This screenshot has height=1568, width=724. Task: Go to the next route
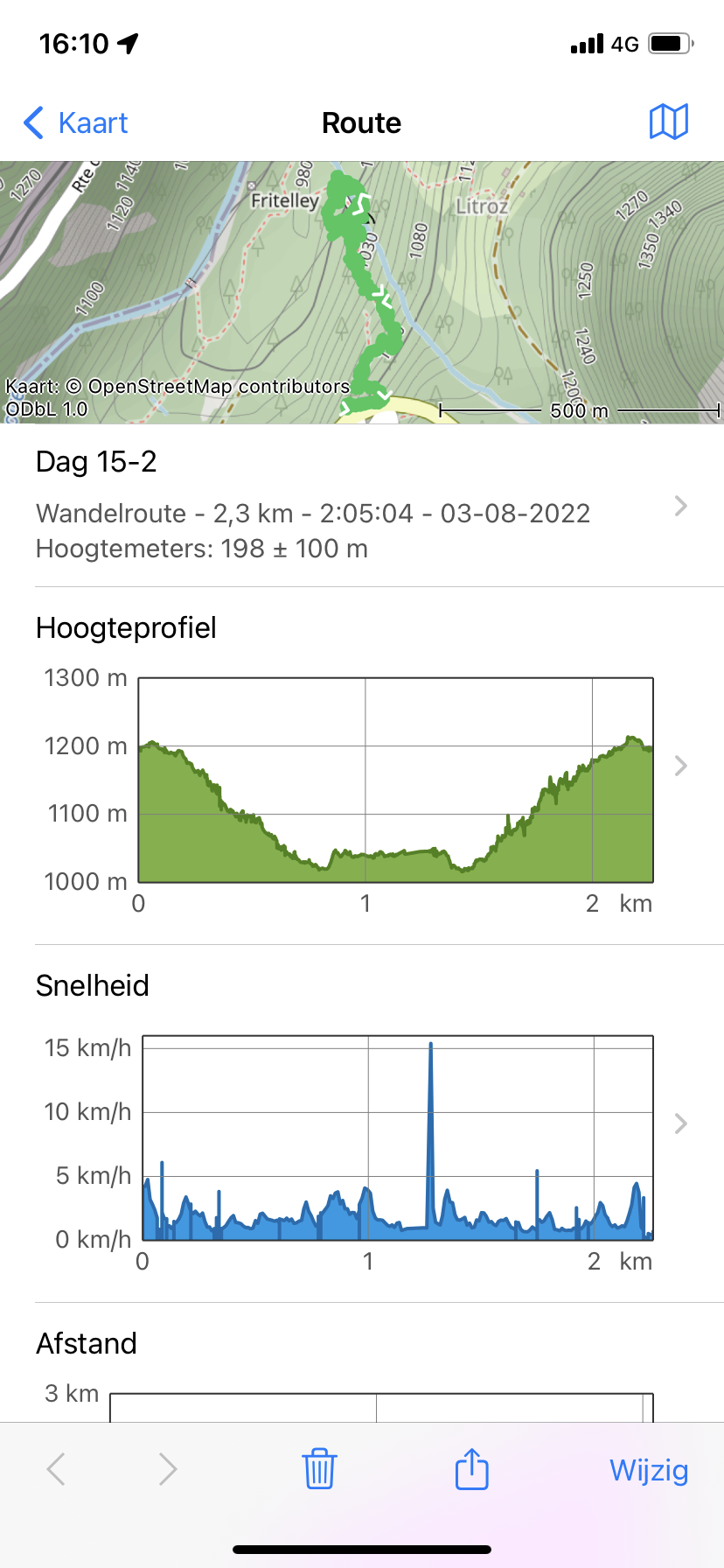click(168, 1469)
